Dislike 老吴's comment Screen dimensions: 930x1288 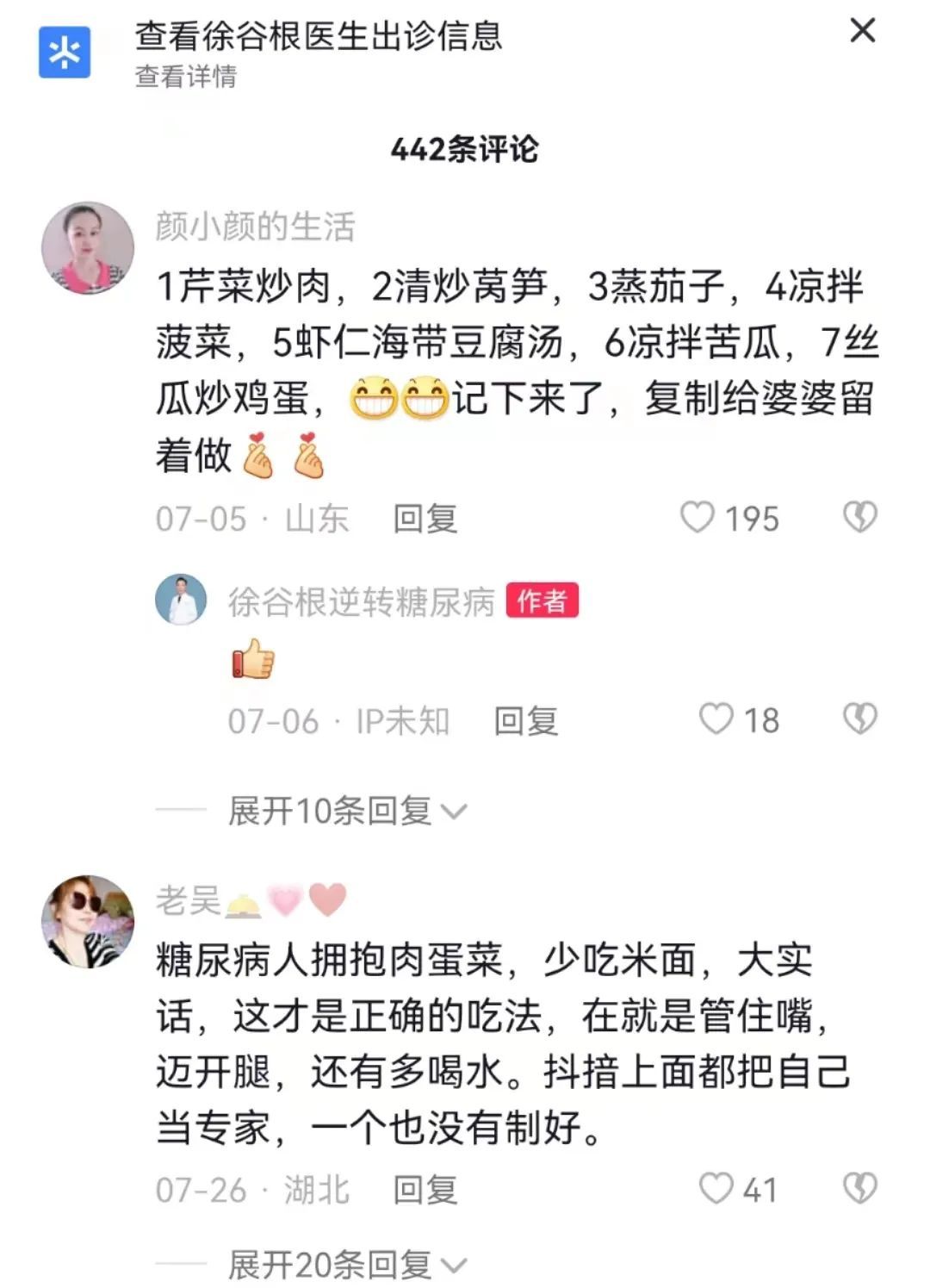click(859, 1189)
